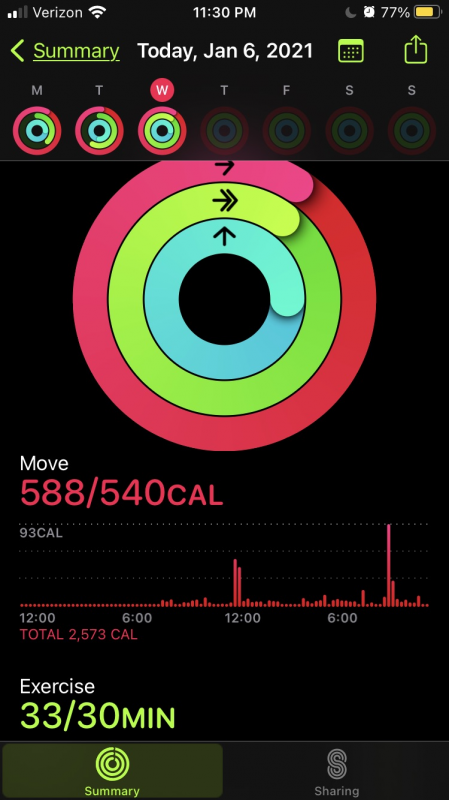The height and width of the screenshot is (800, 449).
Task: Select Friday's activity rings
Action: pyautogui.click(x=287, y=131)
